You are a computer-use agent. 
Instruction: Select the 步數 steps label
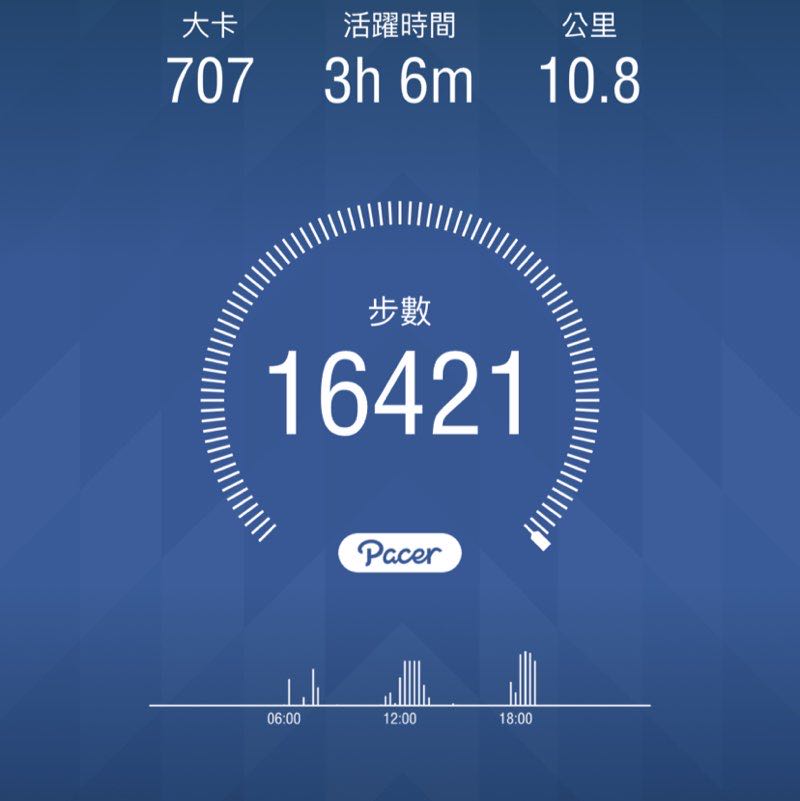tap(400, 310)
